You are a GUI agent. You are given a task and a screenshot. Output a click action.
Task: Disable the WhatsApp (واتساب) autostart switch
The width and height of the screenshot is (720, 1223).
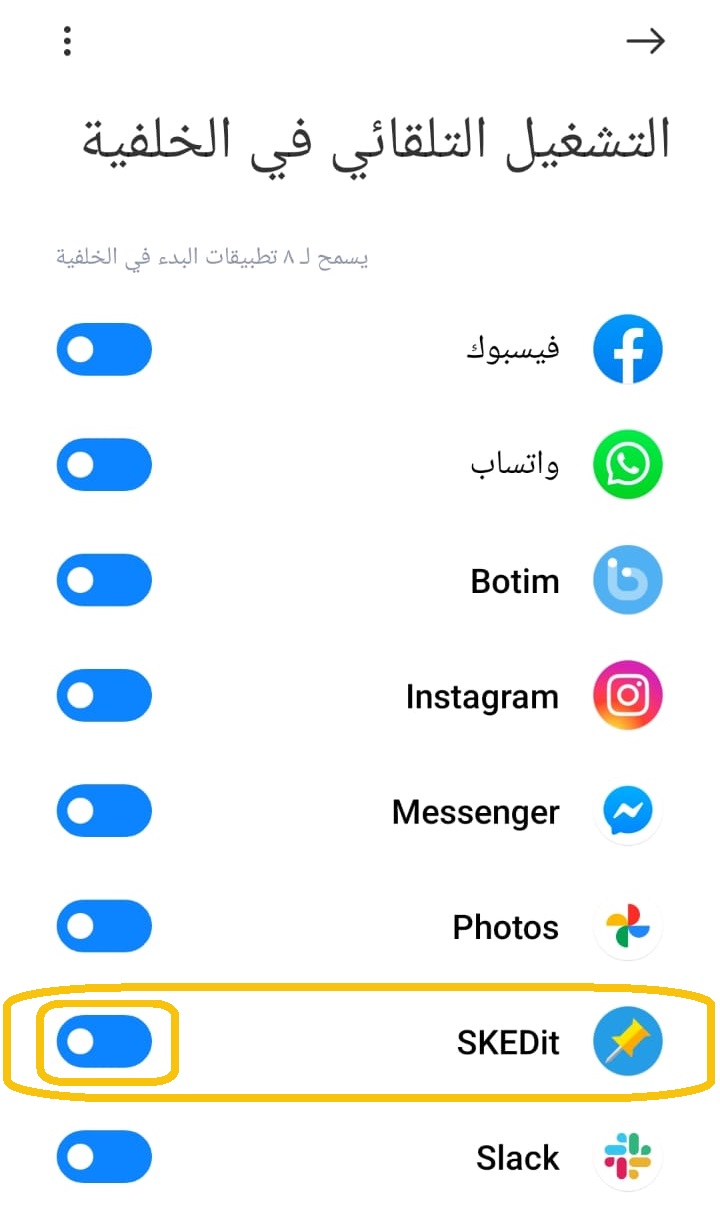[x=104, y=465]
